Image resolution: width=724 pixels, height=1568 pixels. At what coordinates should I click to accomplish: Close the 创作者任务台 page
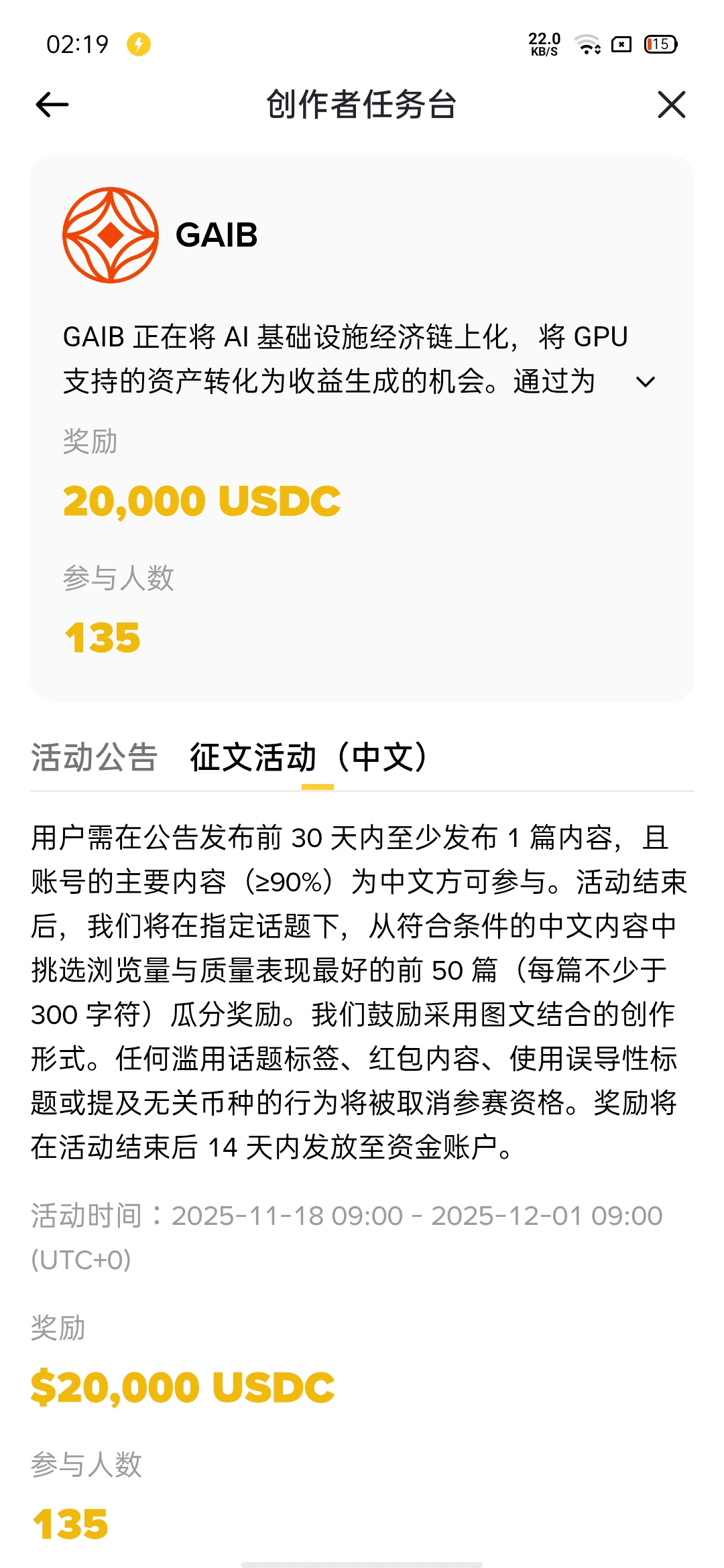click(671, 105)
